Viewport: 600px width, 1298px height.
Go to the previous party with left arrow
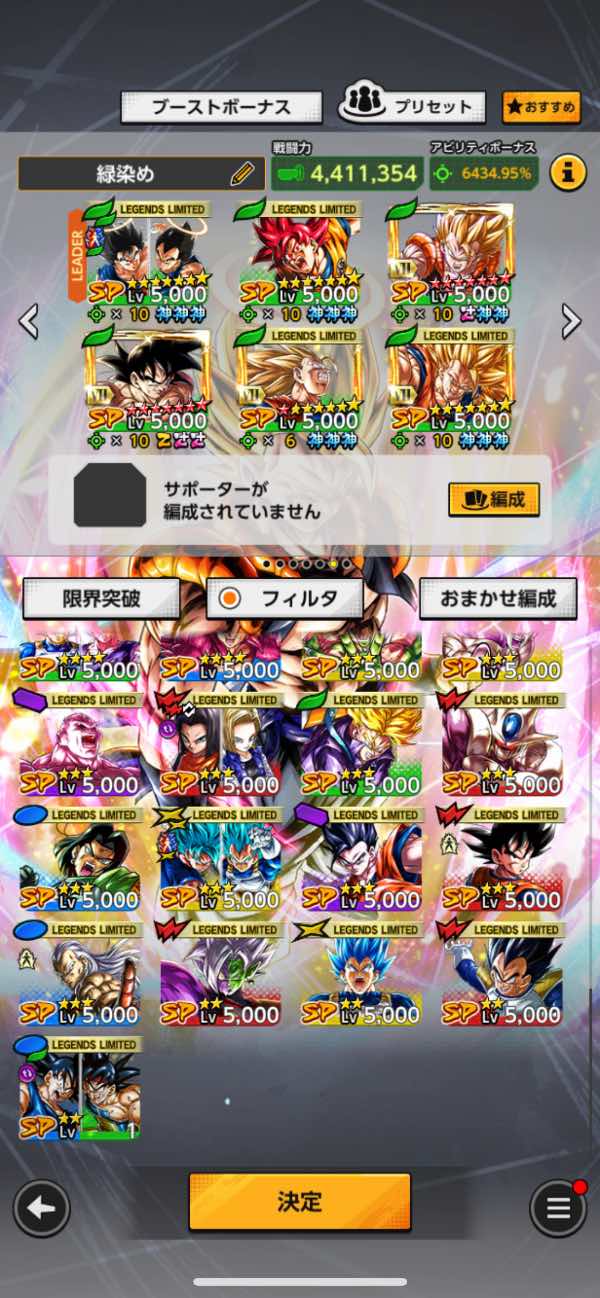coord(29,321)
